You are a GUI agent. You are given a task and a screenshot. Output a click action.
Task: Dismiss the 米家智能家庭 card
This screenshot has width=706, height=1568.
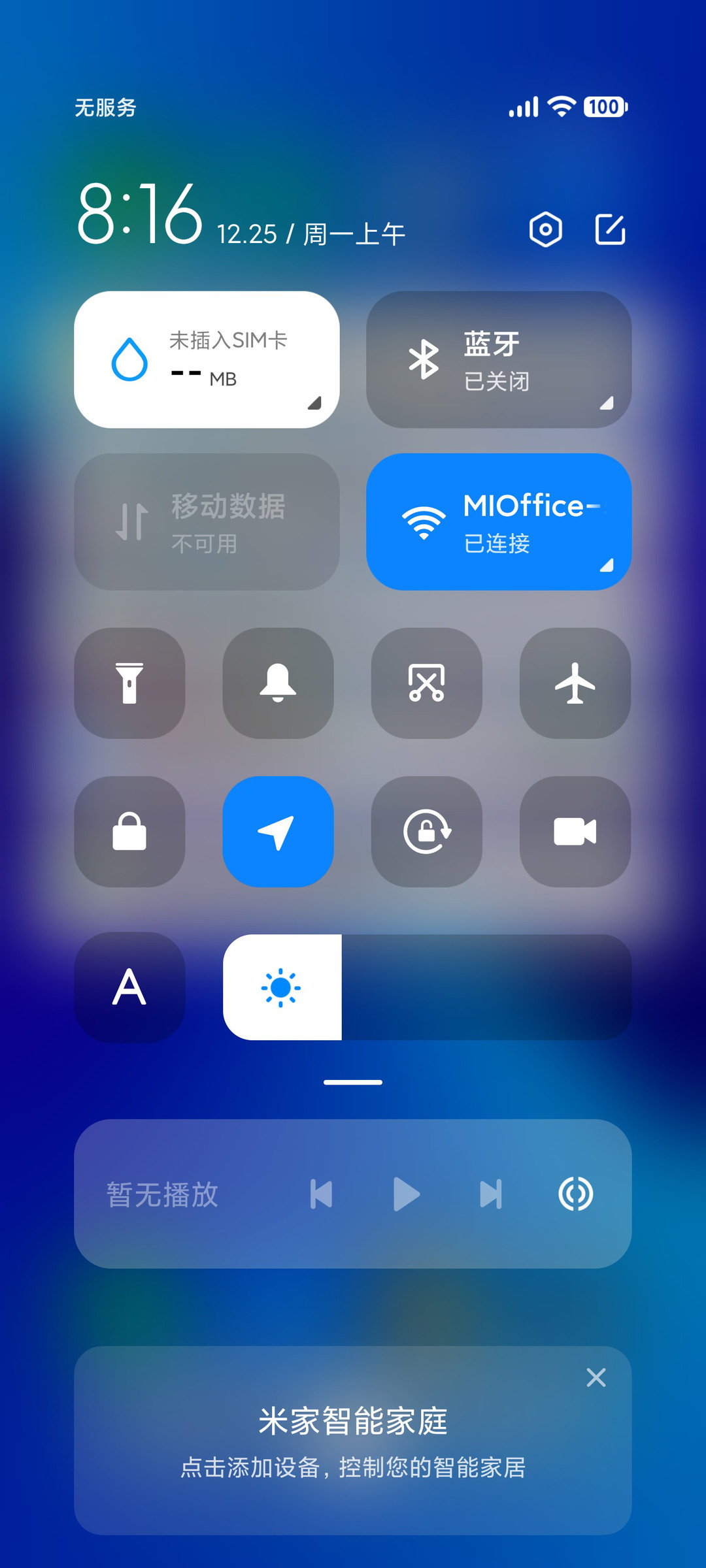point(596,1377)
